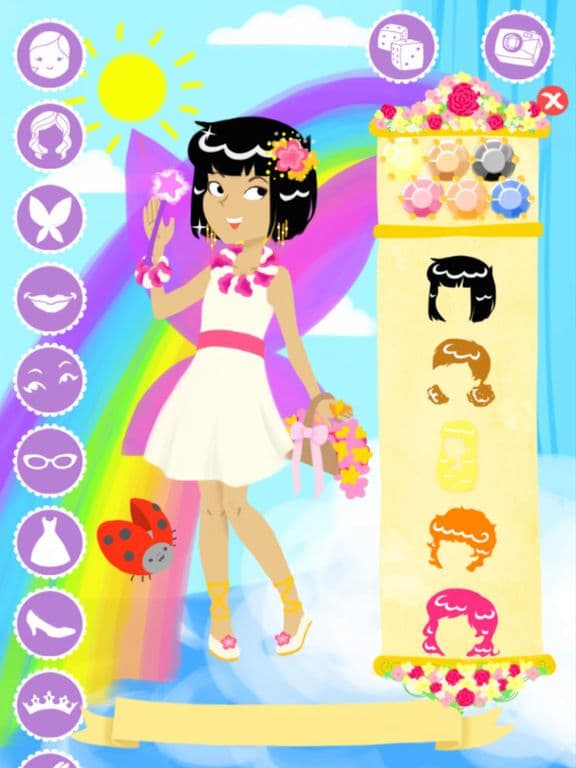Select the crown tiara category
Viewport: 576px width, 768px height.
(x=50, y=705)
